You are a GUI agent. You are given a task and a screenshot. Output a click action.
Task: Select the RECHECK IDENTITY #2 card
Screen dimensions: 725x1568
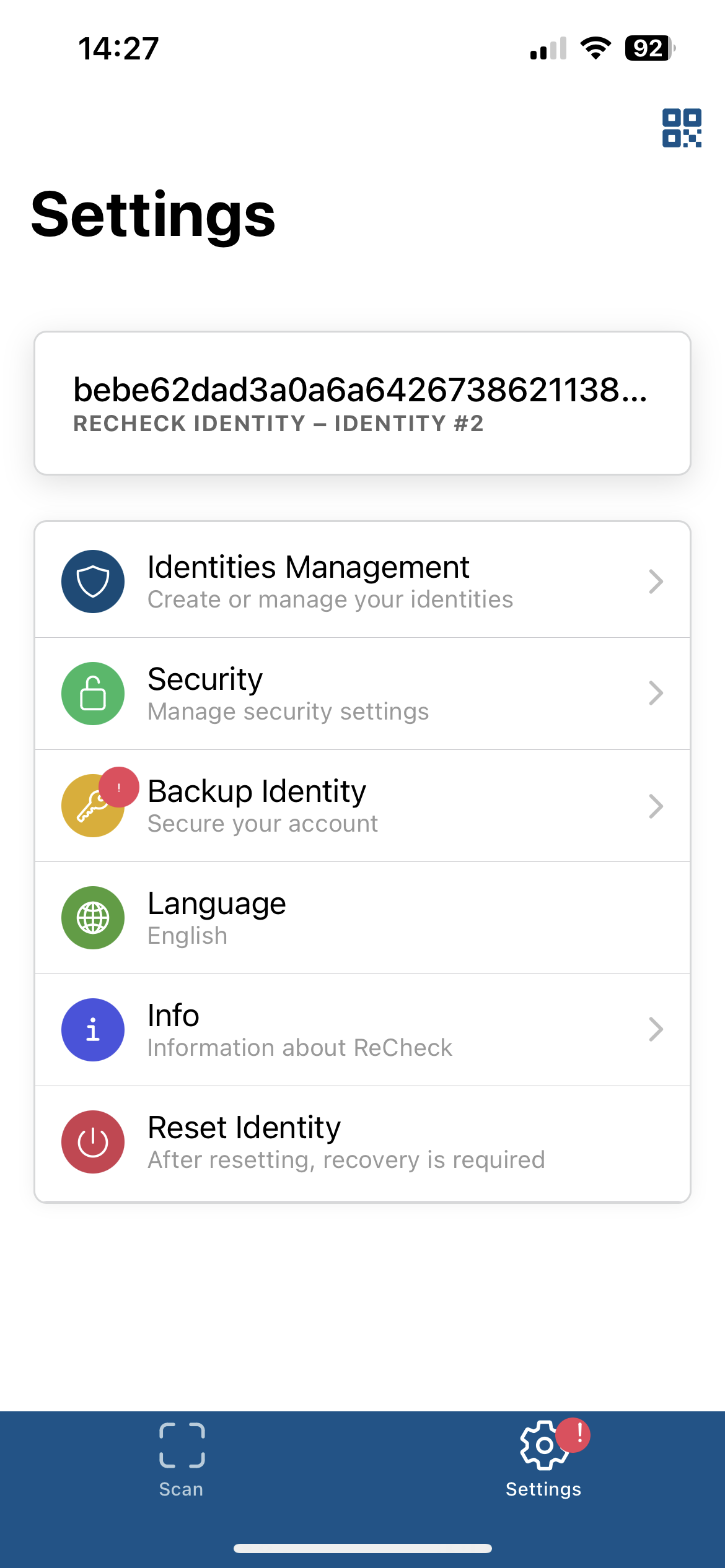click(x=362, y=403)
